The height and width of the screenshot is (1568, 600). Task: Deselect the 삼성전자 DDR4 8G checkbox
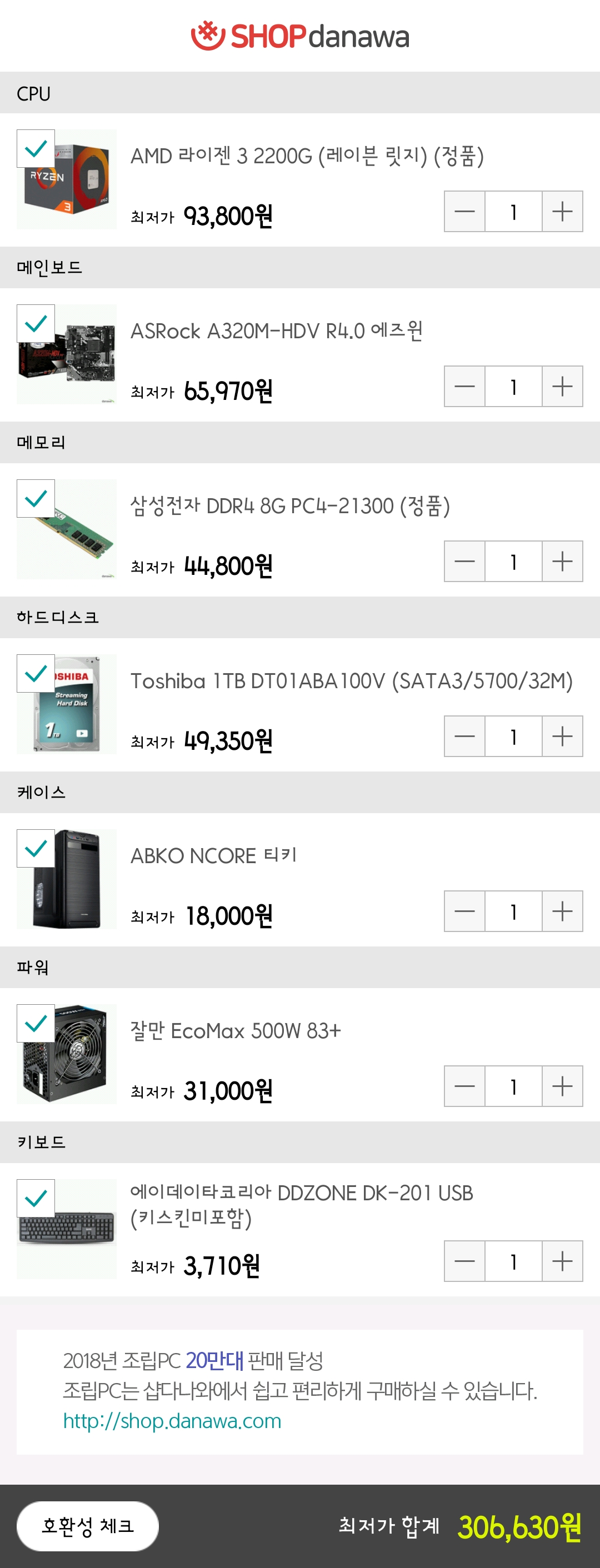pos(36,499)
